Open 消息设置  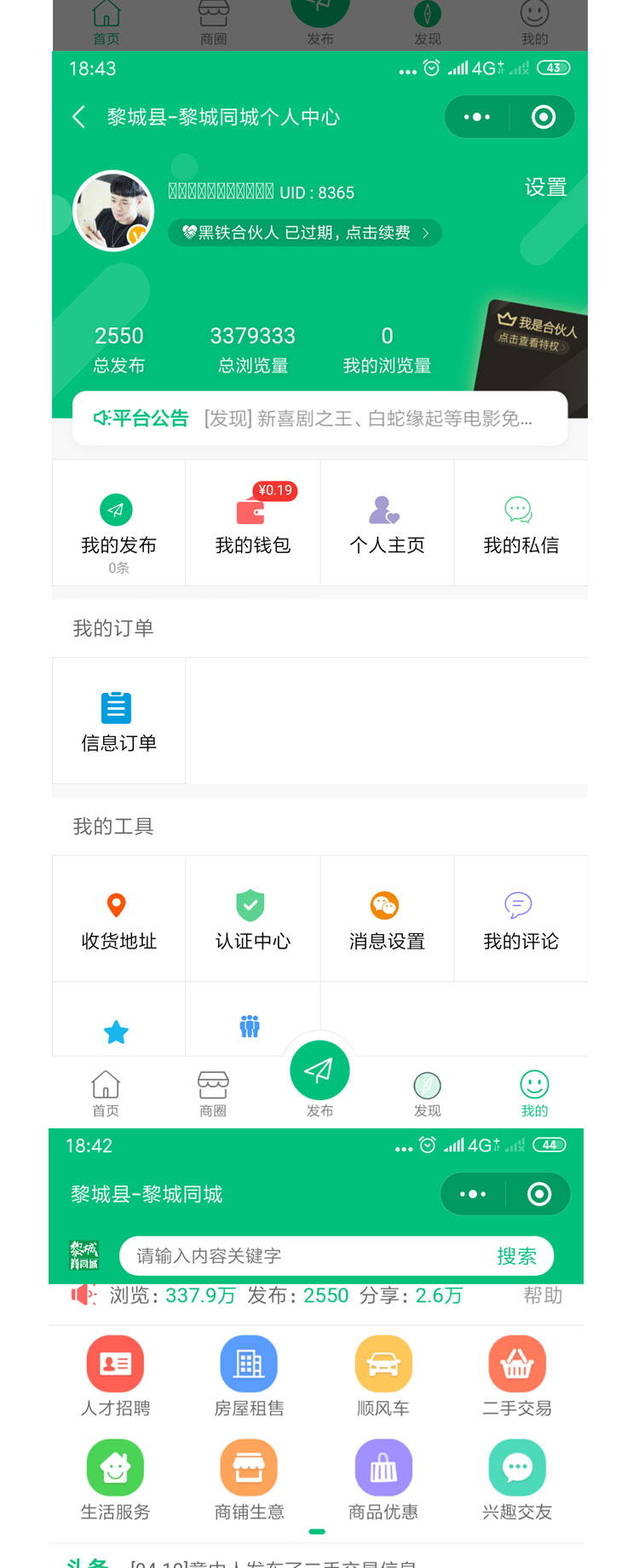pos(387,920)
